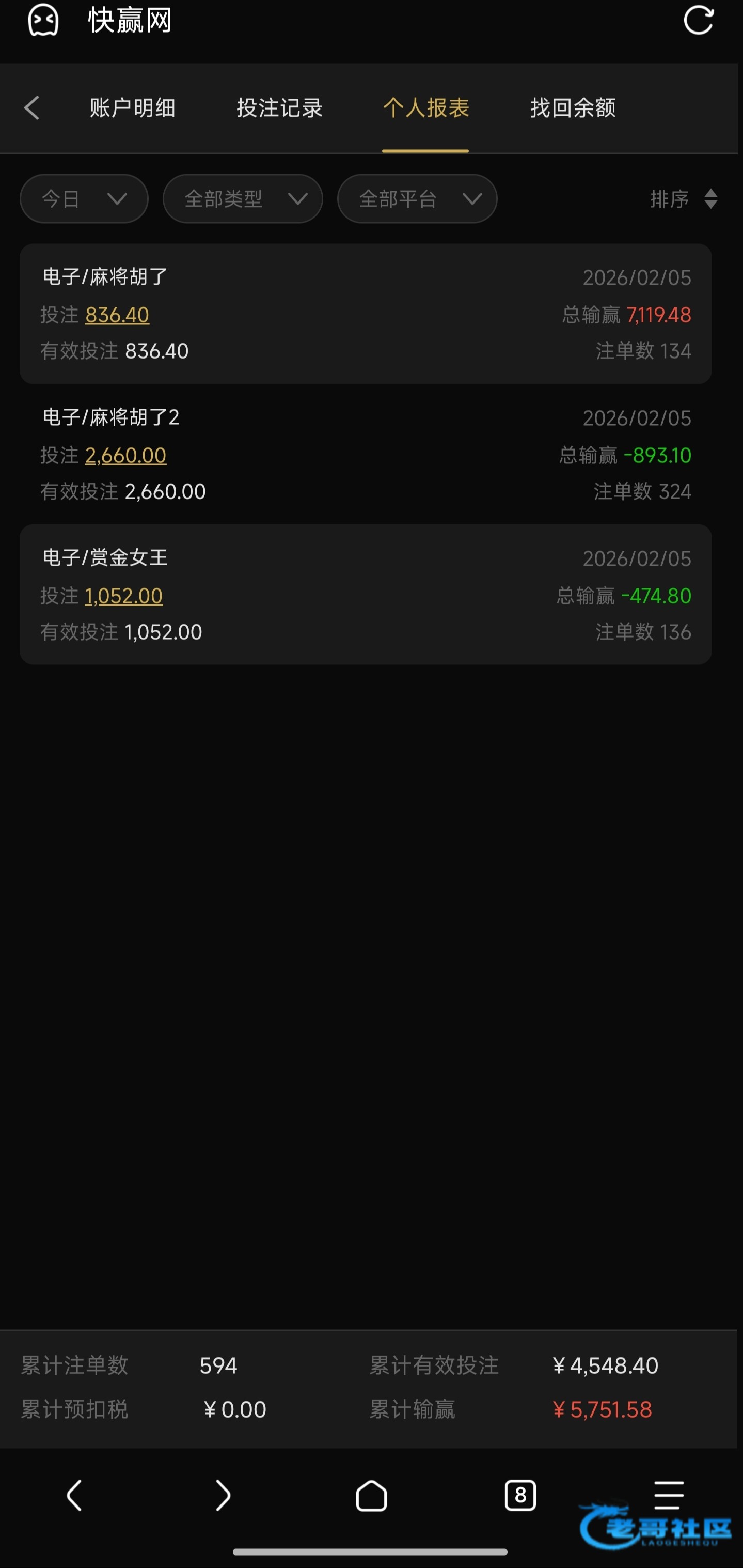Open the 1,052.00 bet amount link
743x1568 pixels.
[x=124, y=597]
